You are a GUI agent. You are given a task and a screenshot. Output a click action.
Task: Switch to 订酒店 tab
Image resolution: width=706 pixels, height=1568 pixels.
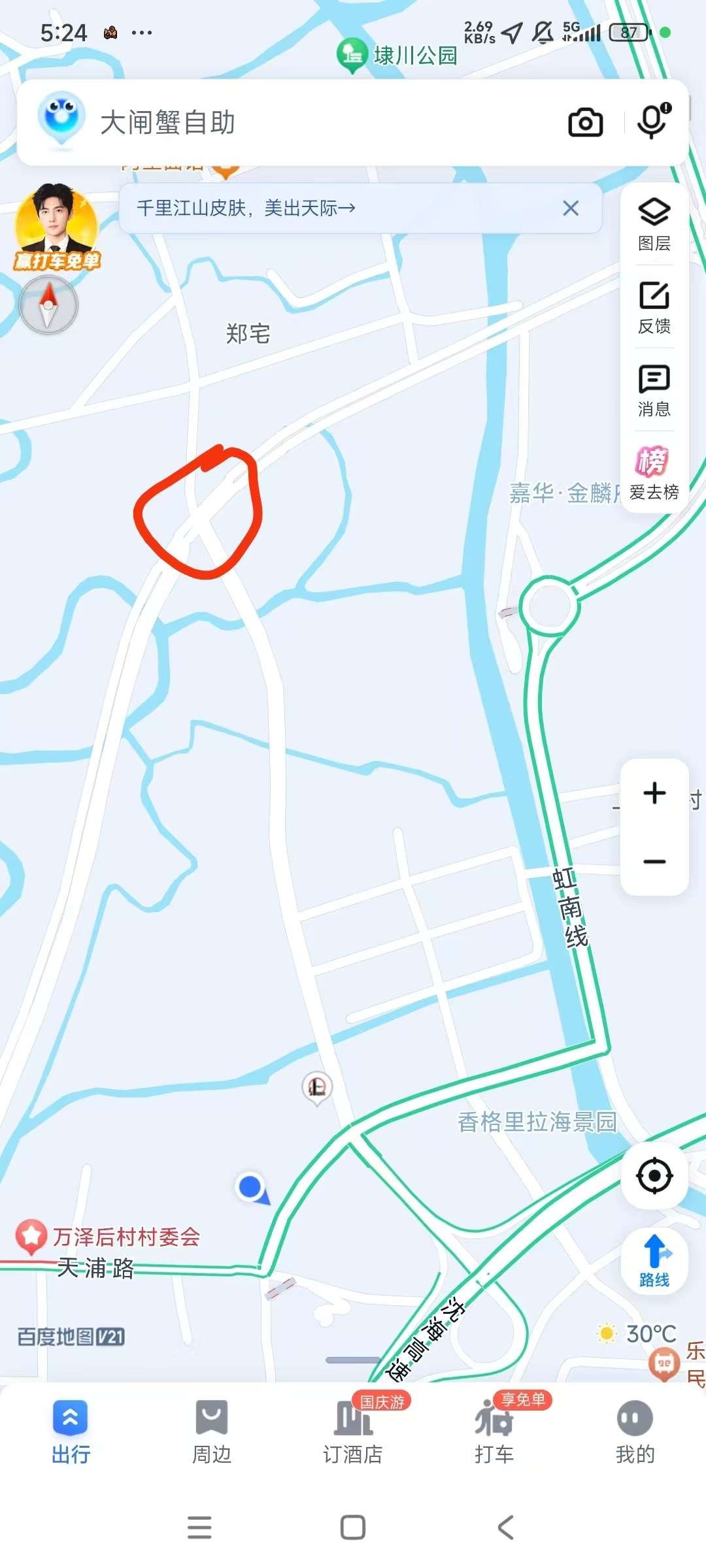click(x=353, y=1432)
